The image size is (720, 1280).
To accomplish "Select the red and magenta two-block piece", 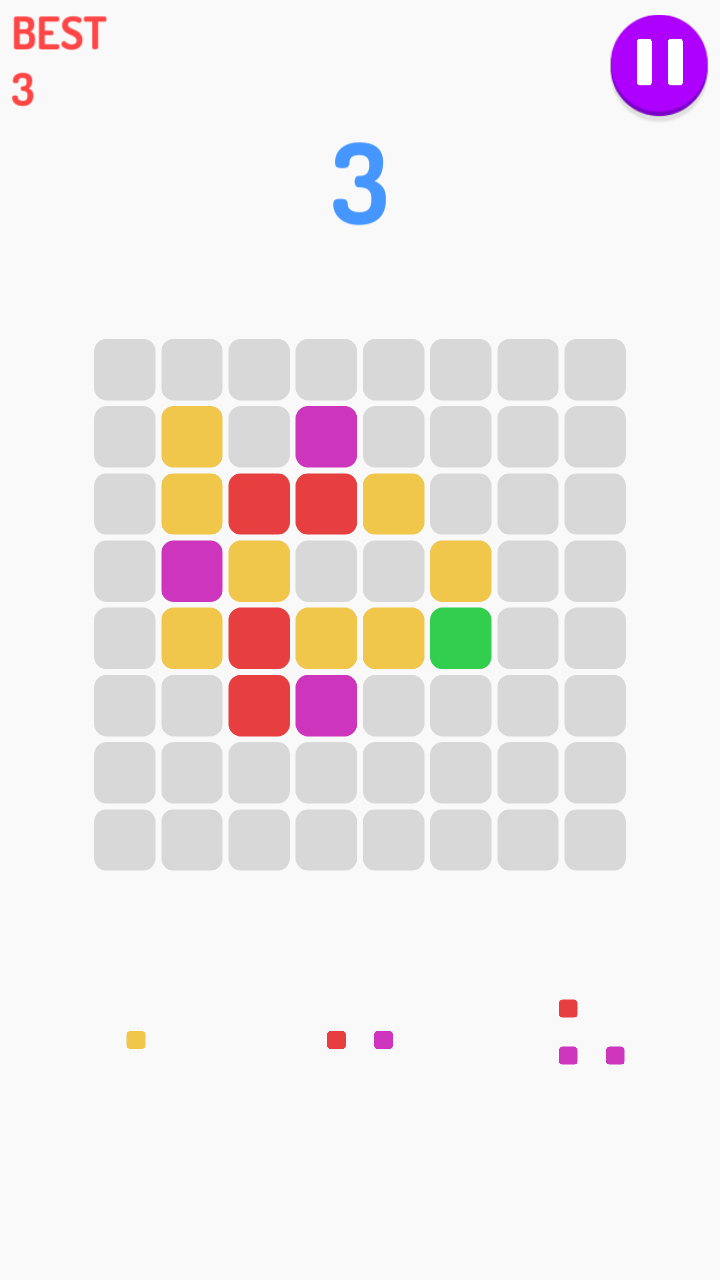I will coord(360,1040).
